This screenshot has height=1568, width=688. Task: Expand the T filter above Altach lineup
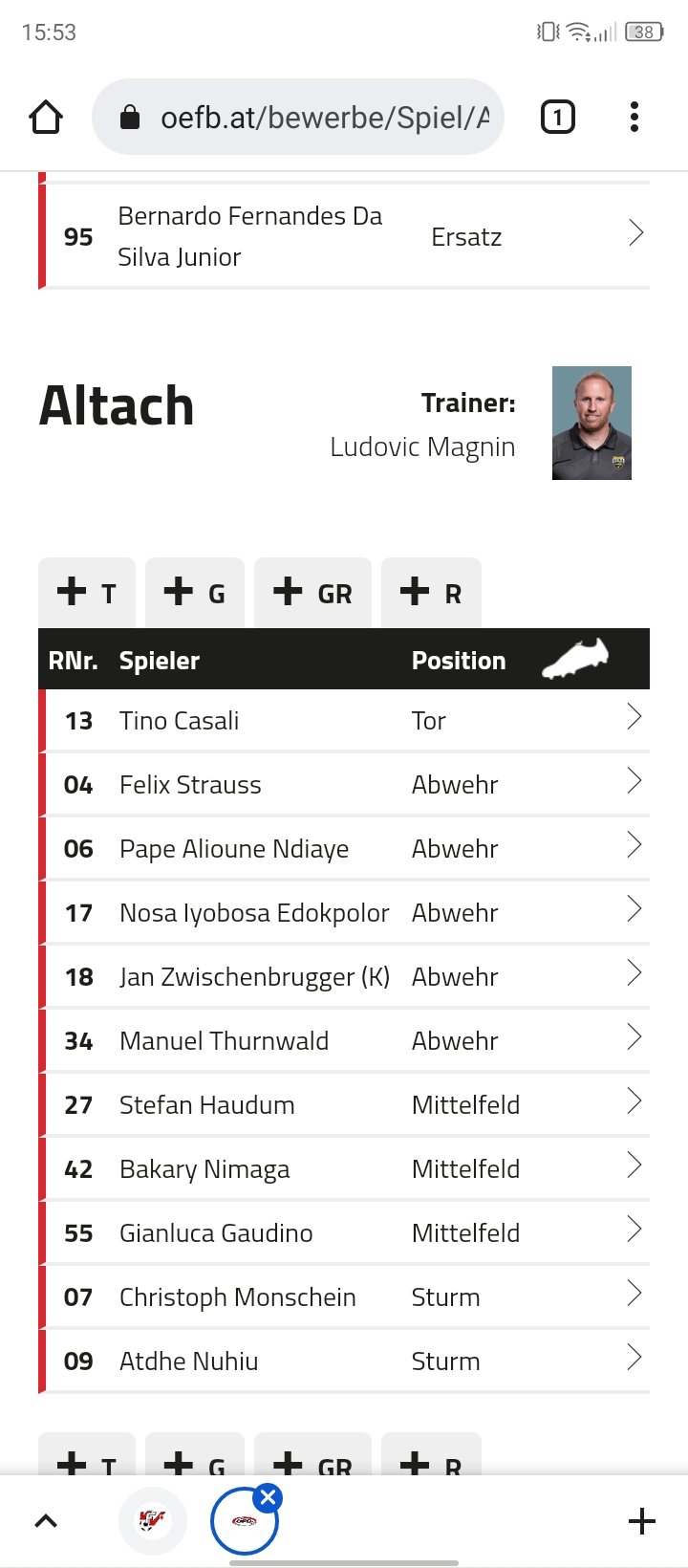pyautogui.click(x=87, y=593)
